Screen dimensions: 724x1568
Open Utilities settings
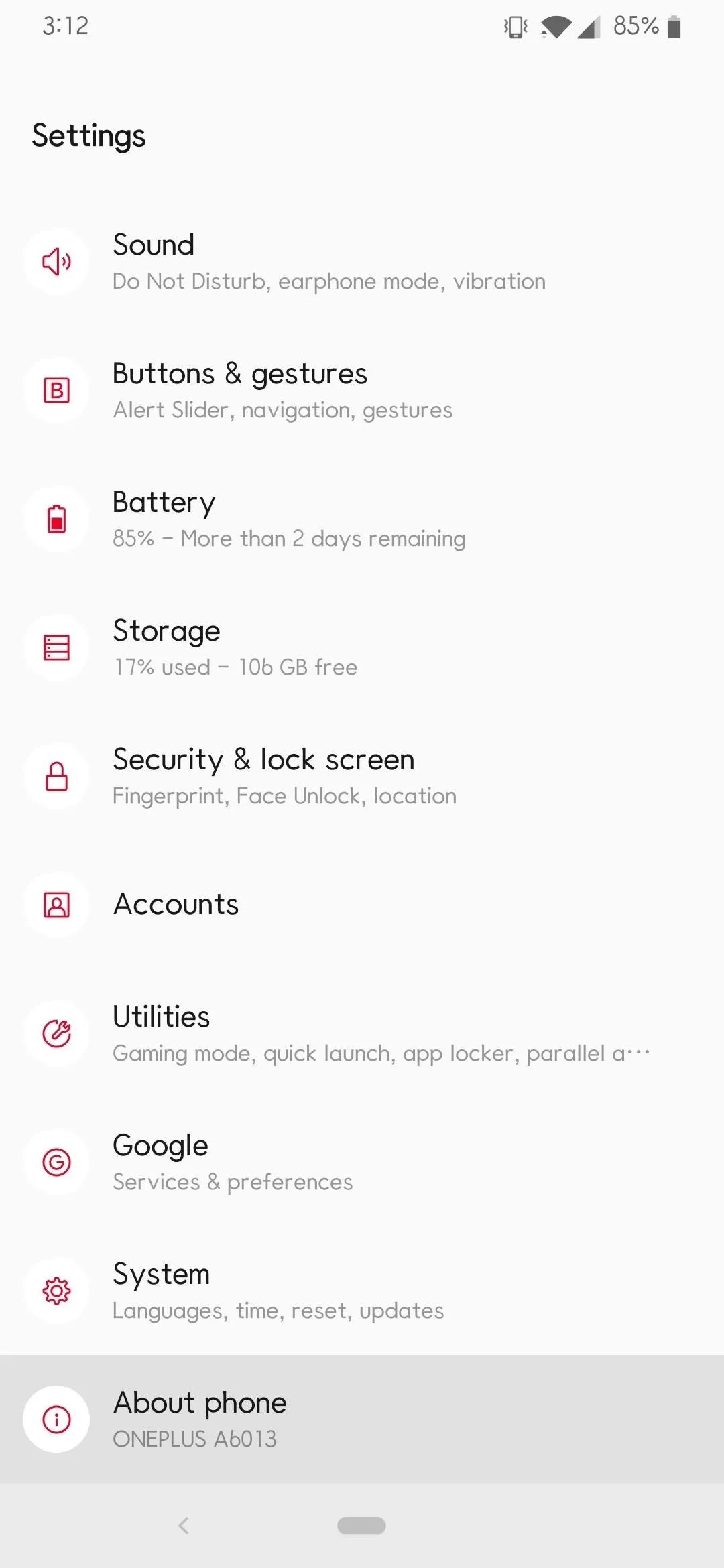pos(362,1033)
